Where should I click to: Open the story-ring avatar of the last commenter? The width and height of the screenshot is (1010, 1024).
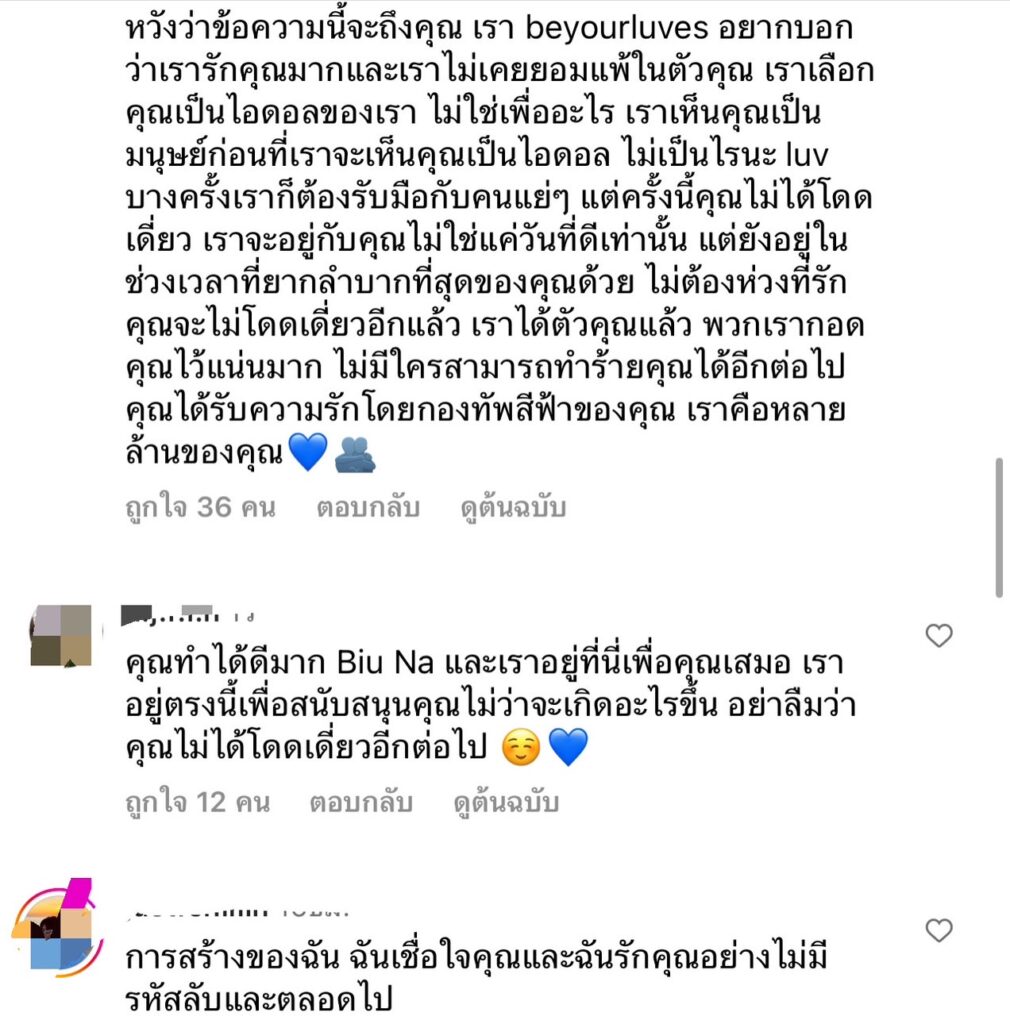tap(59, 930)
